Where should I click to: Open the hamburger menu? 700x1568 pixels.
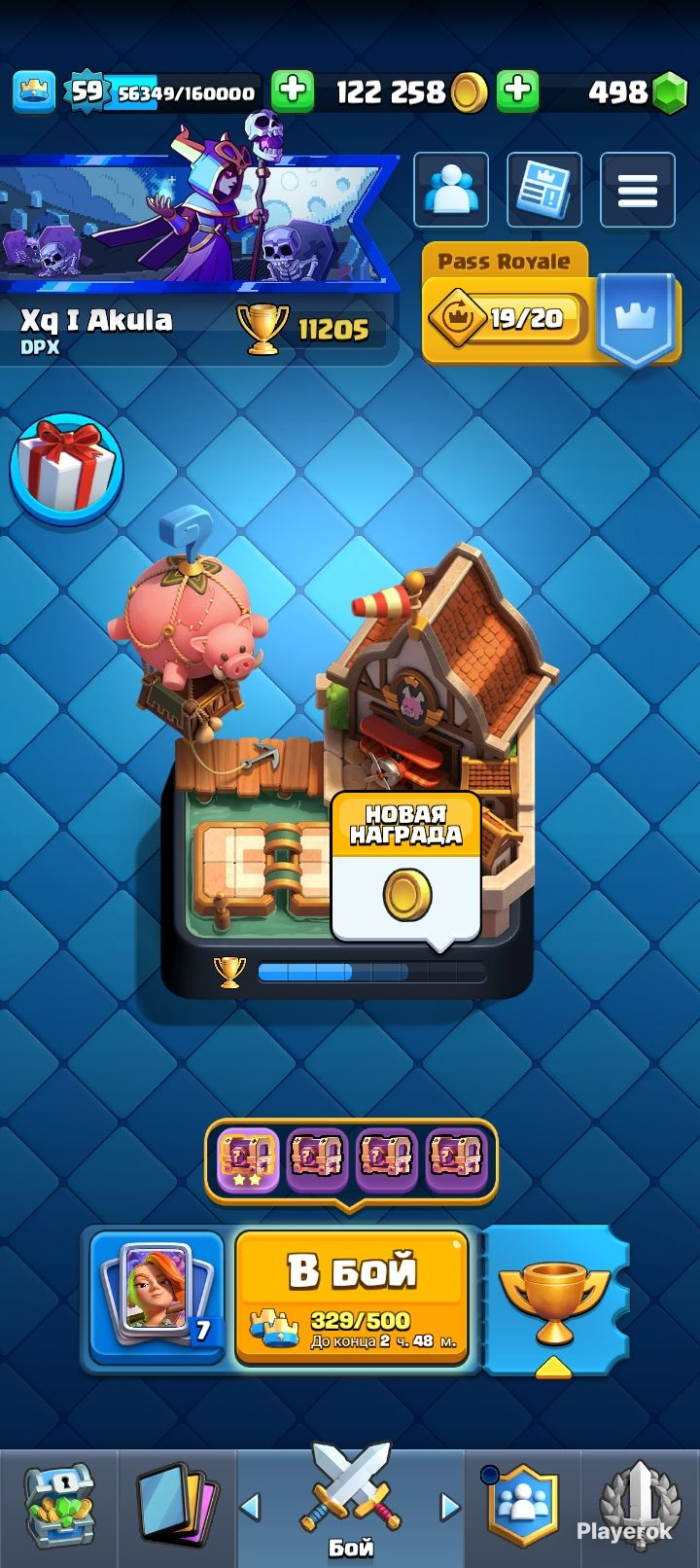tap(637, 190)
